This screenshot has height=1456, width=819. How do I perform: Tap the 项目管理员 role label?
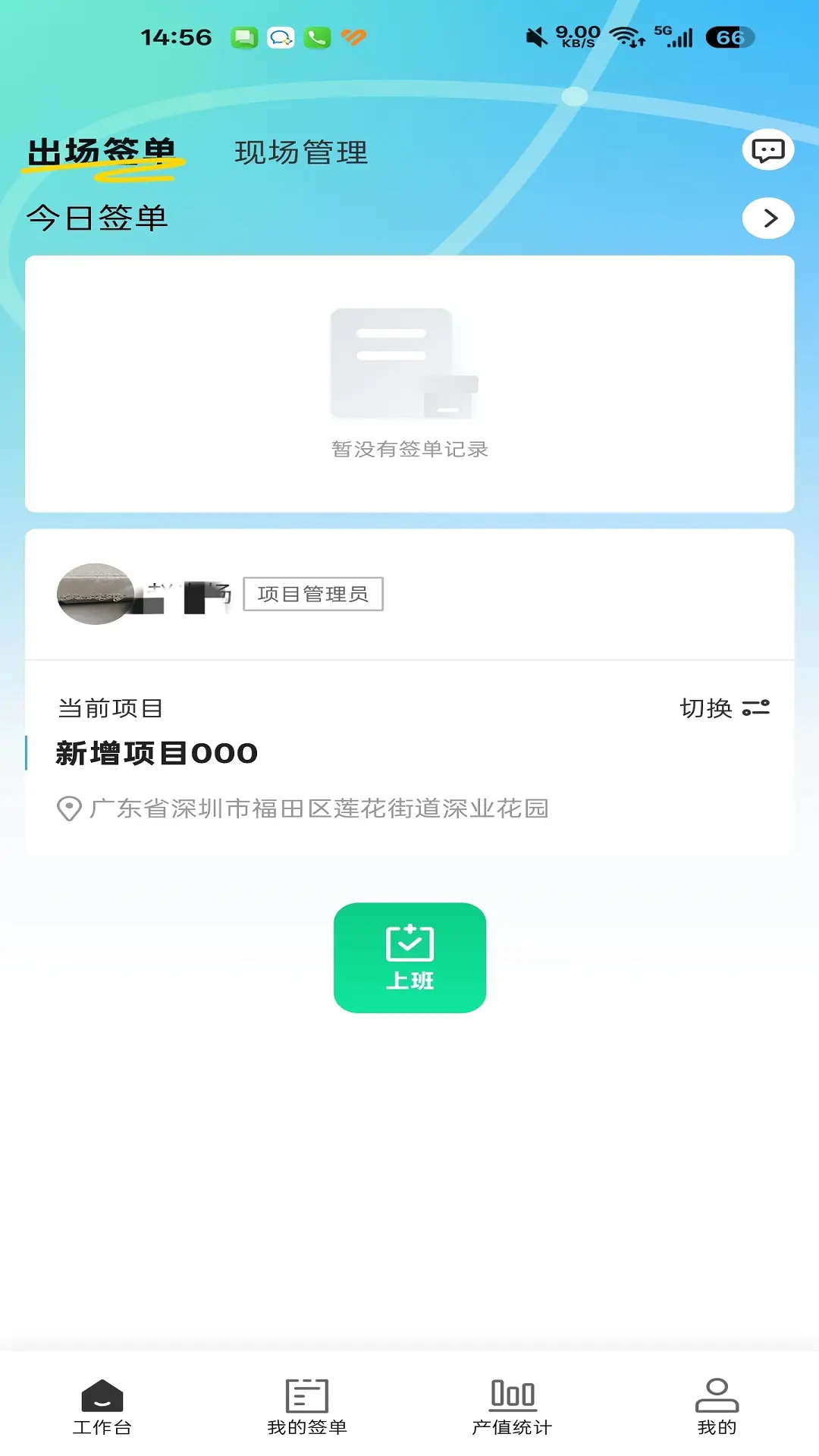[x=313, y=595]
